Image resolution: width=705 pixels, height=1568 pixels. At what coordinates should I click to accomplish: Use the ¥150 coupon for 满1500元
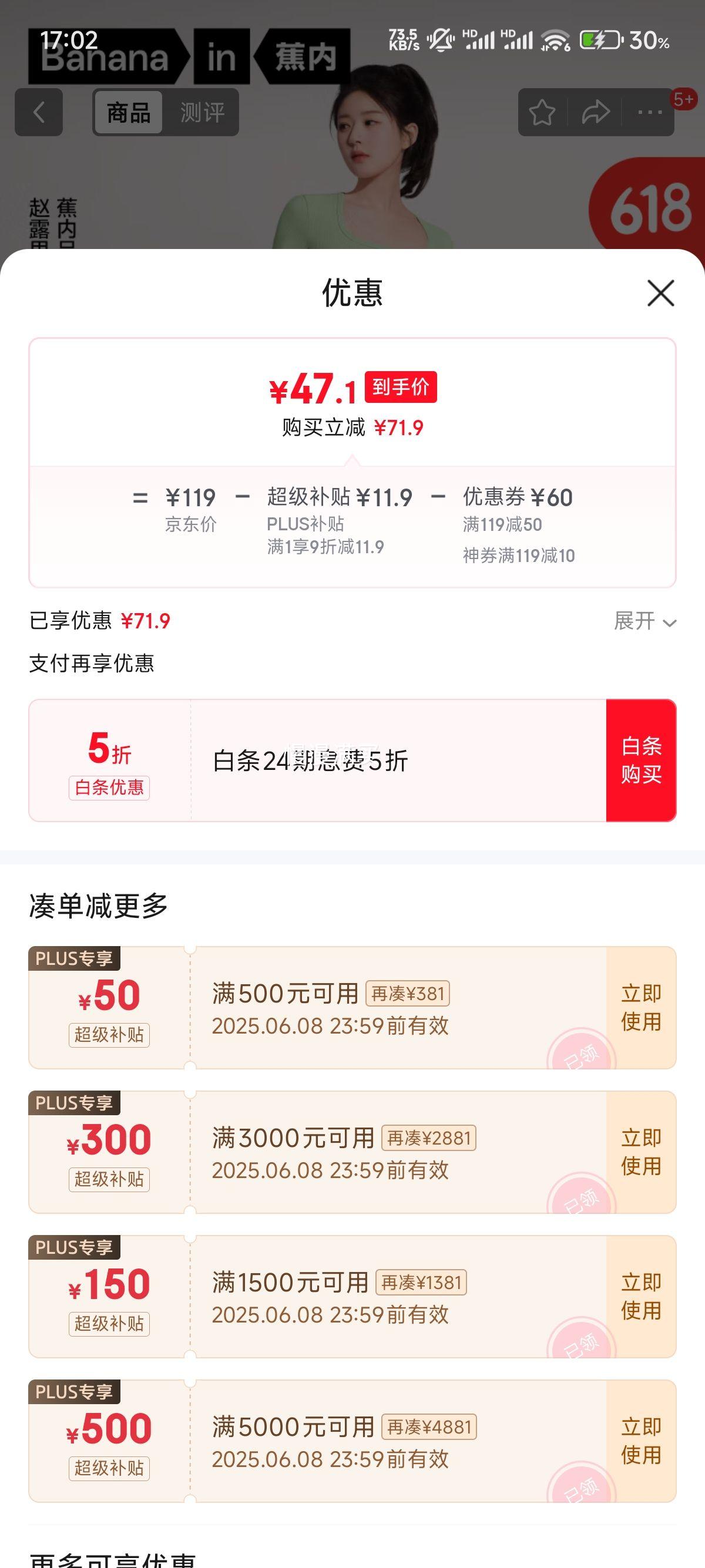coord(641,1297)
